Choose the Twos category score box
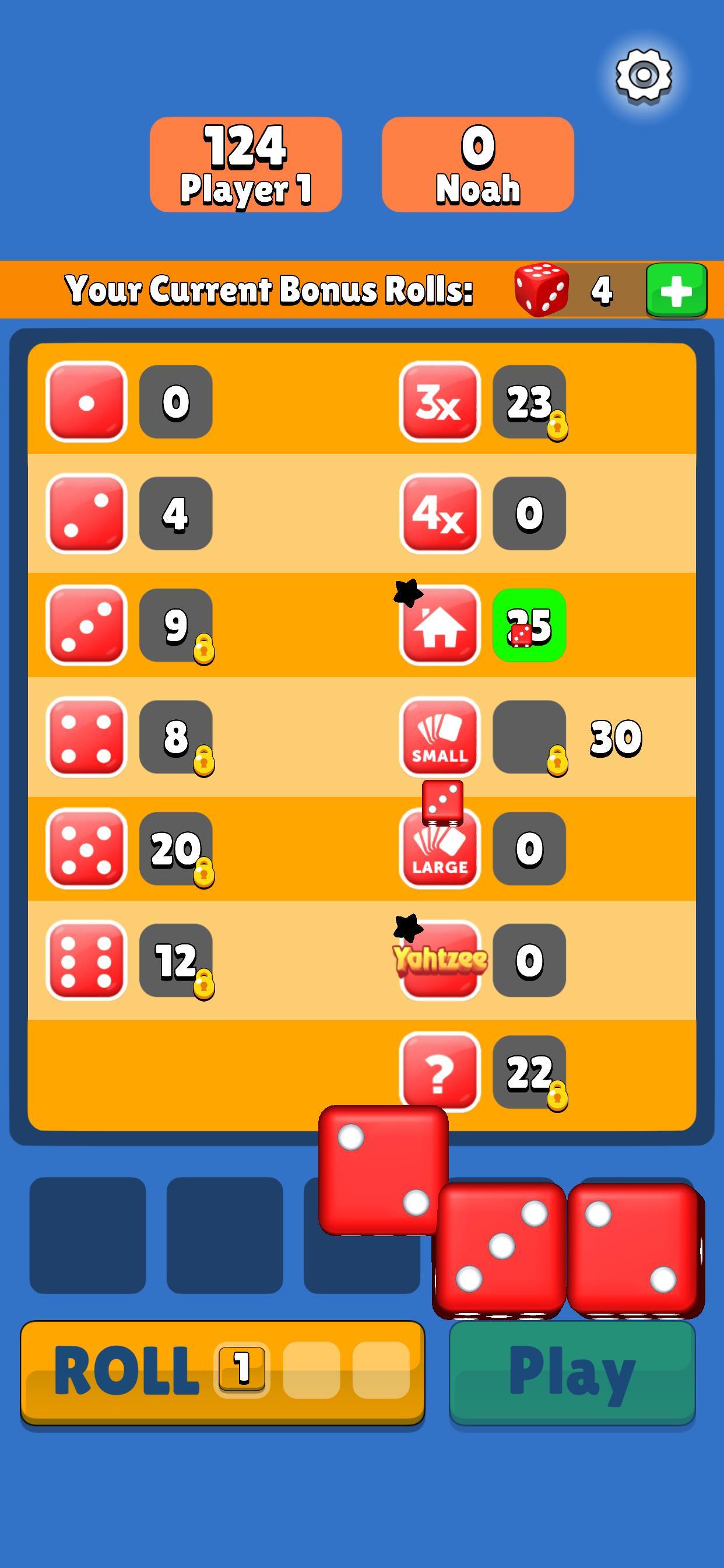This screenshot has width=724, height=1568. click(175, 513)
